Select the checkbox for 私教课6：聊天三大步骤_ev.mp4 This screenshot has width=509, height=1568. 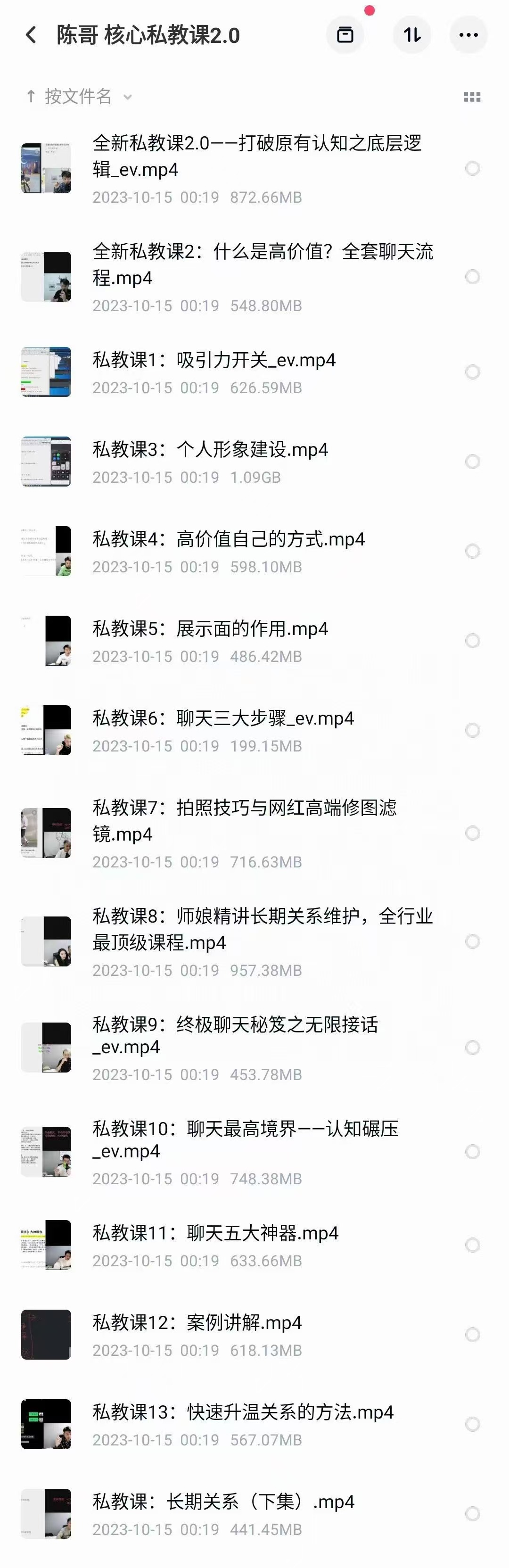pos(472,730)
